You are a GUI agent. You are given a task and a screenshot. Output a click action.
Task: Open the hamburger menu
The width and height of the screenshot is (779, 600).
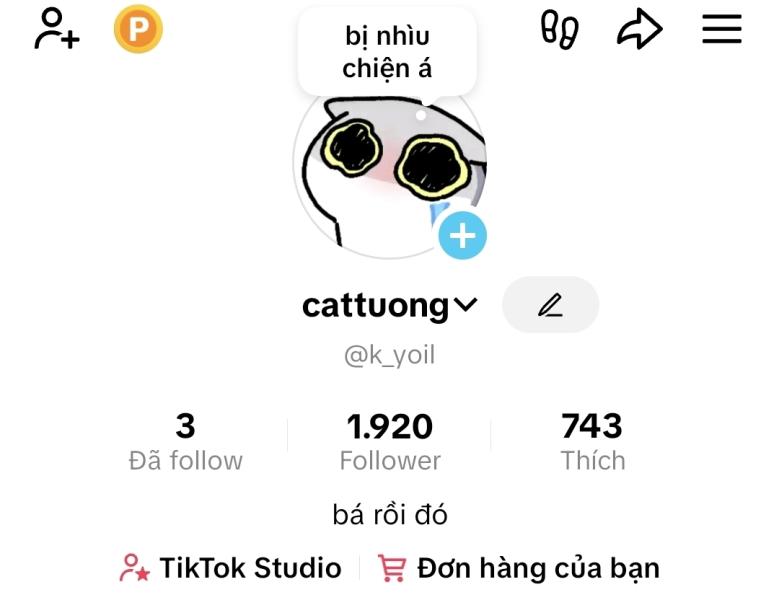coord(721,29)
